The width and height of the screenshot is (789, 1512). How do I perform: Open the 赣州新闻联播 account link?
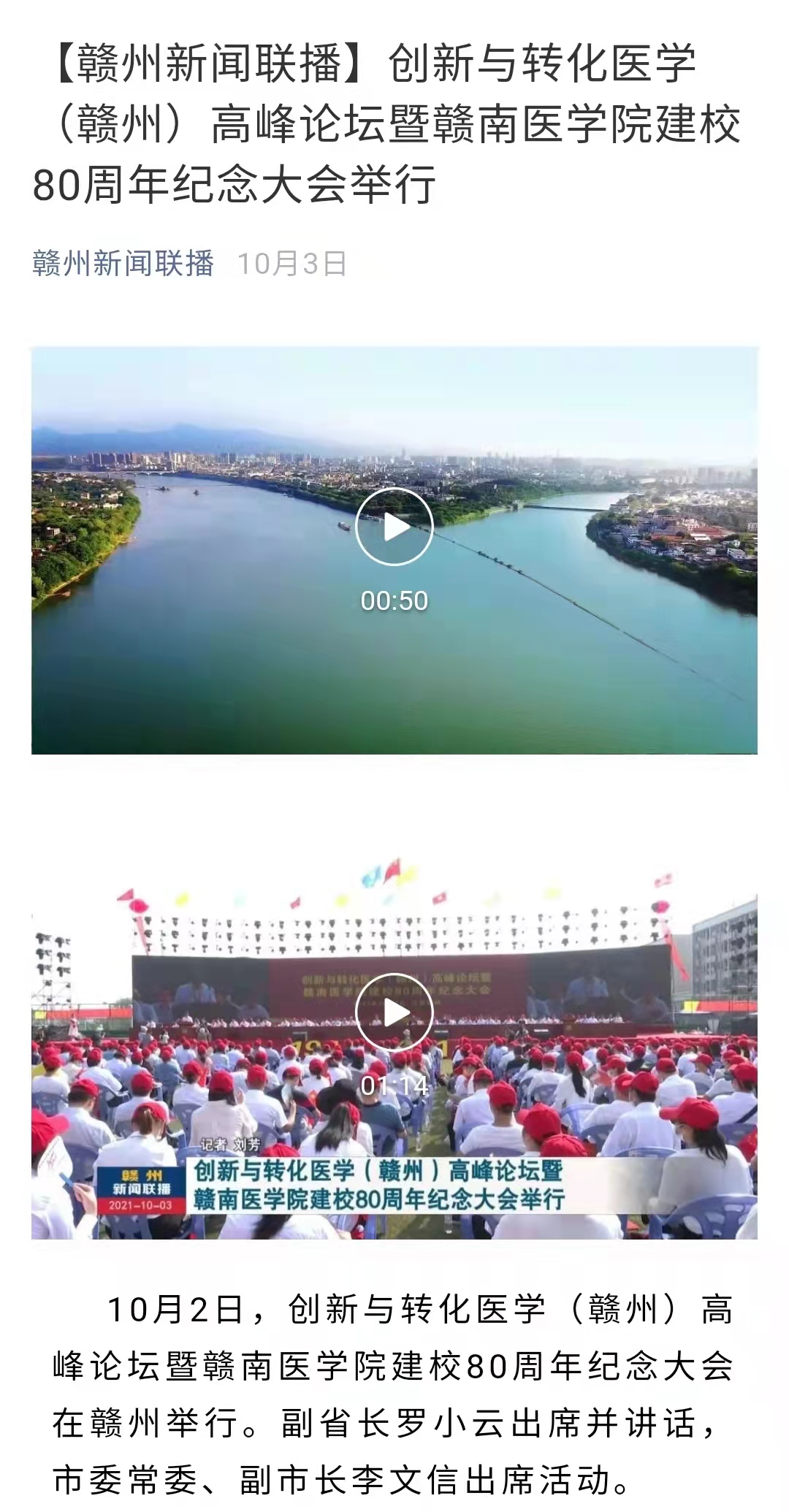[123, 264]
